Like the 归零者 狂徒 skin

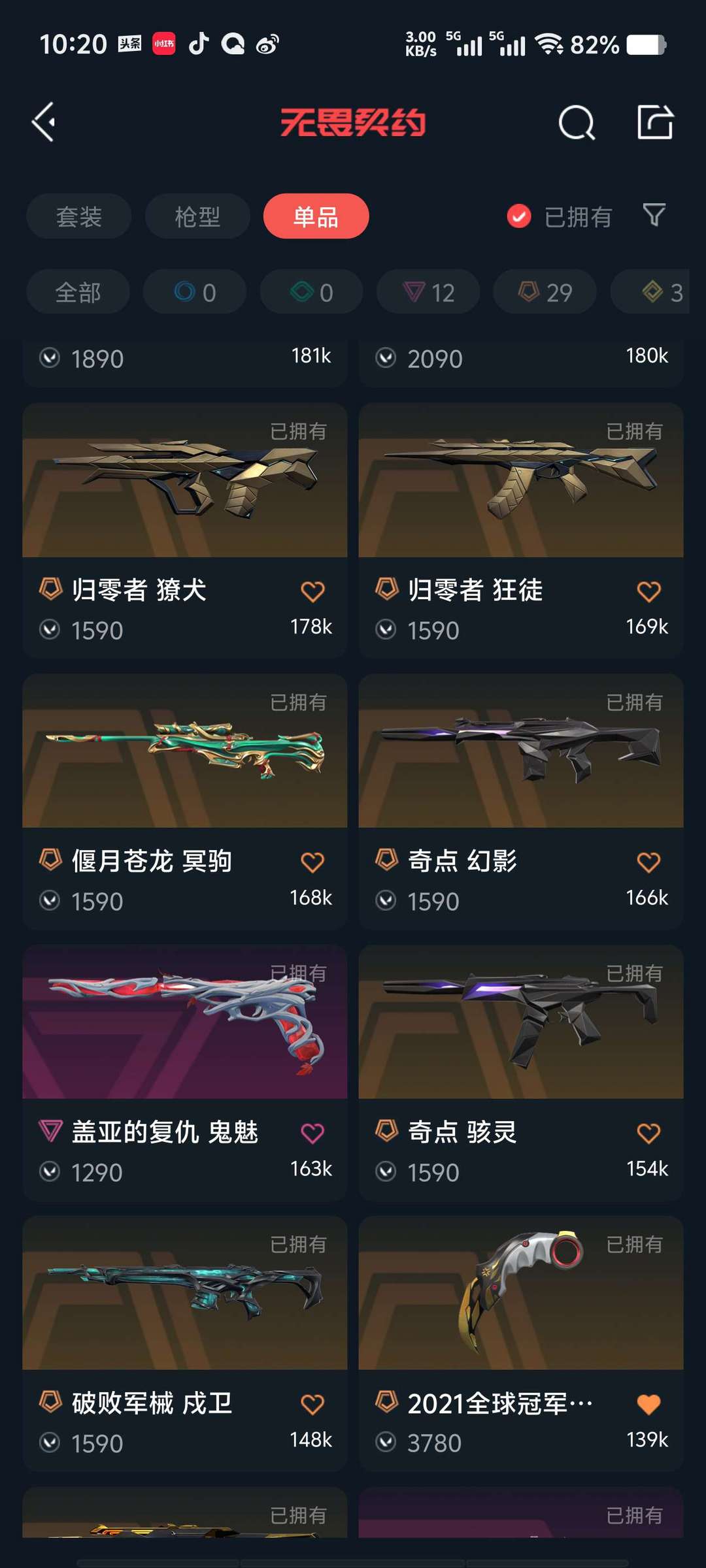click(648, 591)
